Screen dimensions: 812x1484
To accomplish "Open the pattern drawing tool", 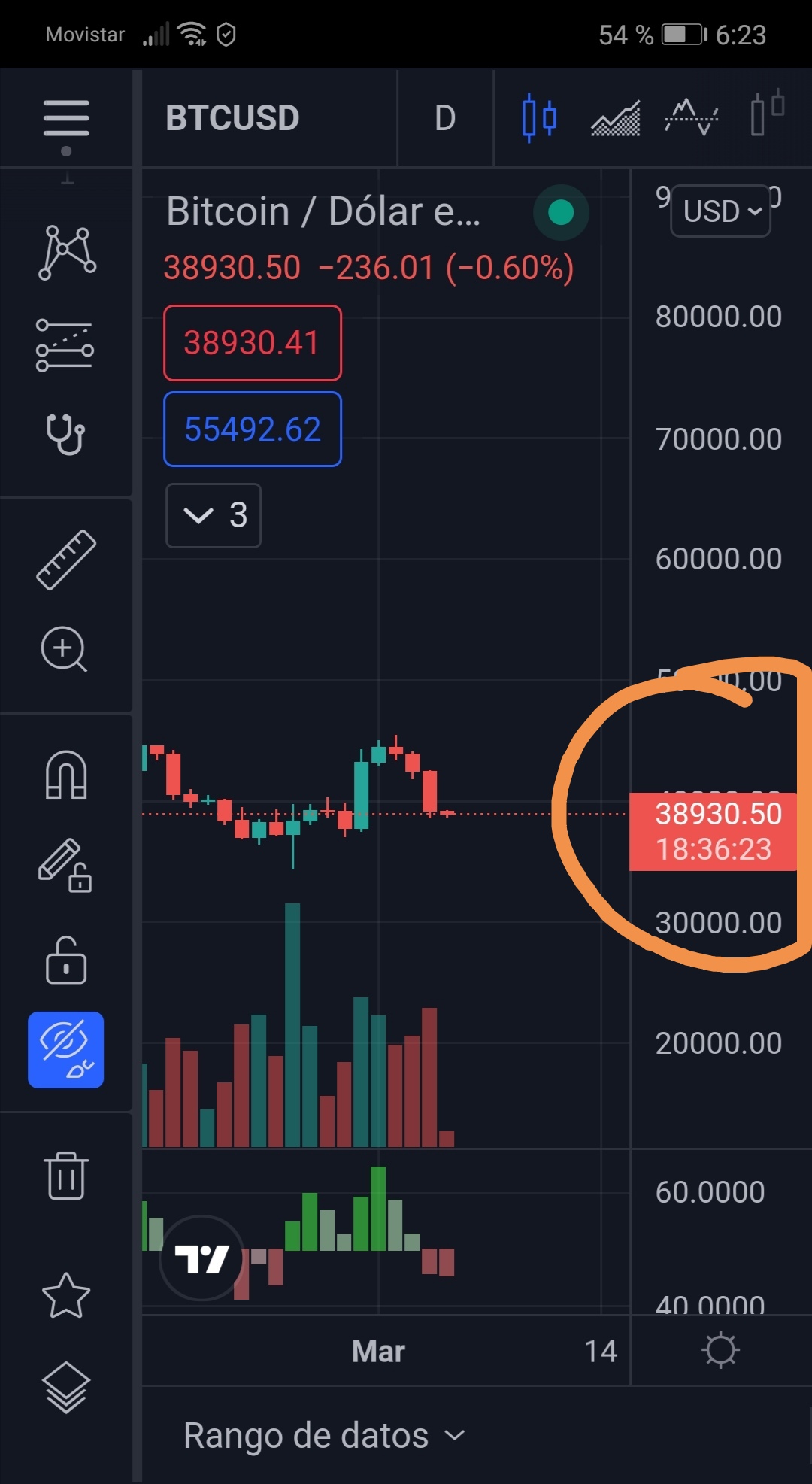I will 66,252.
